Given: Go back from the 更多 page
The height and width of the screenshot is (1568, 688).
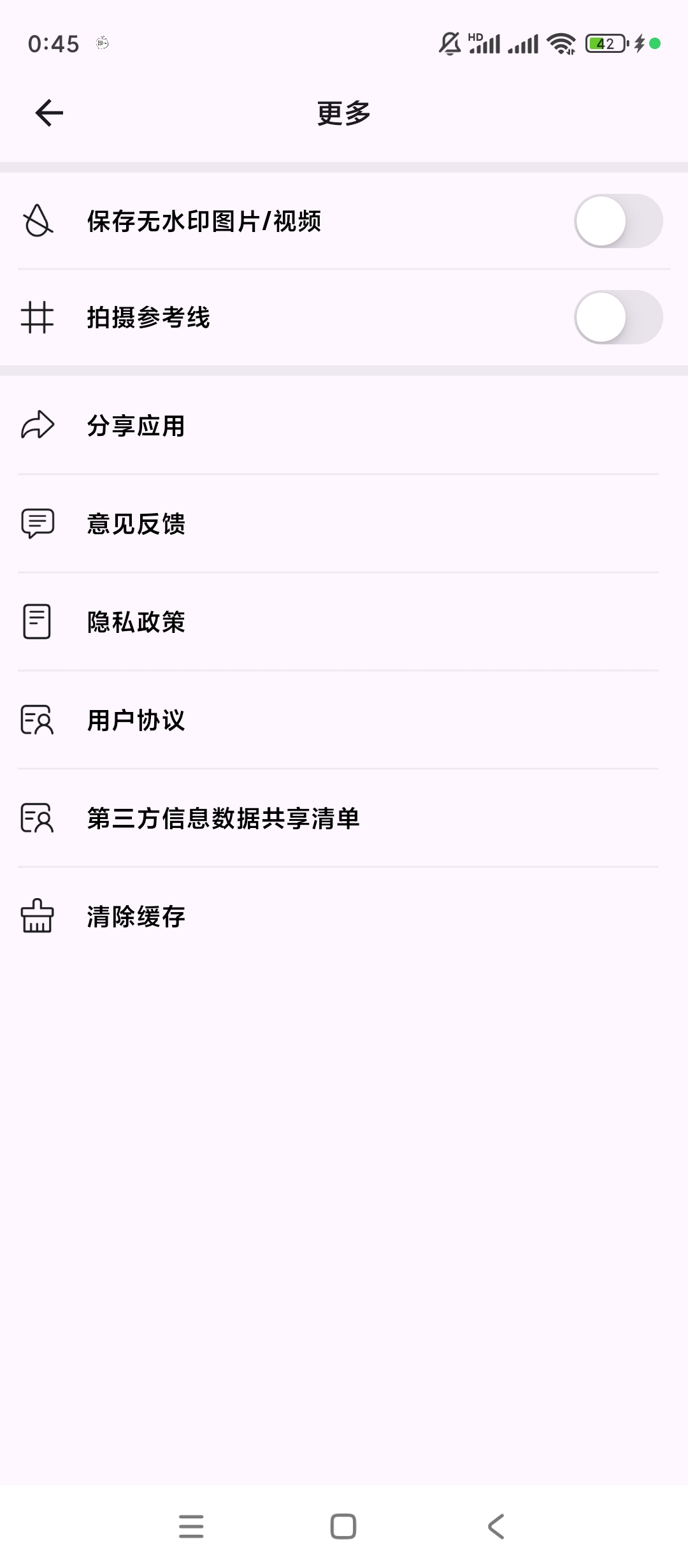Looking at the screenshot, I should [x=49, y=113].
